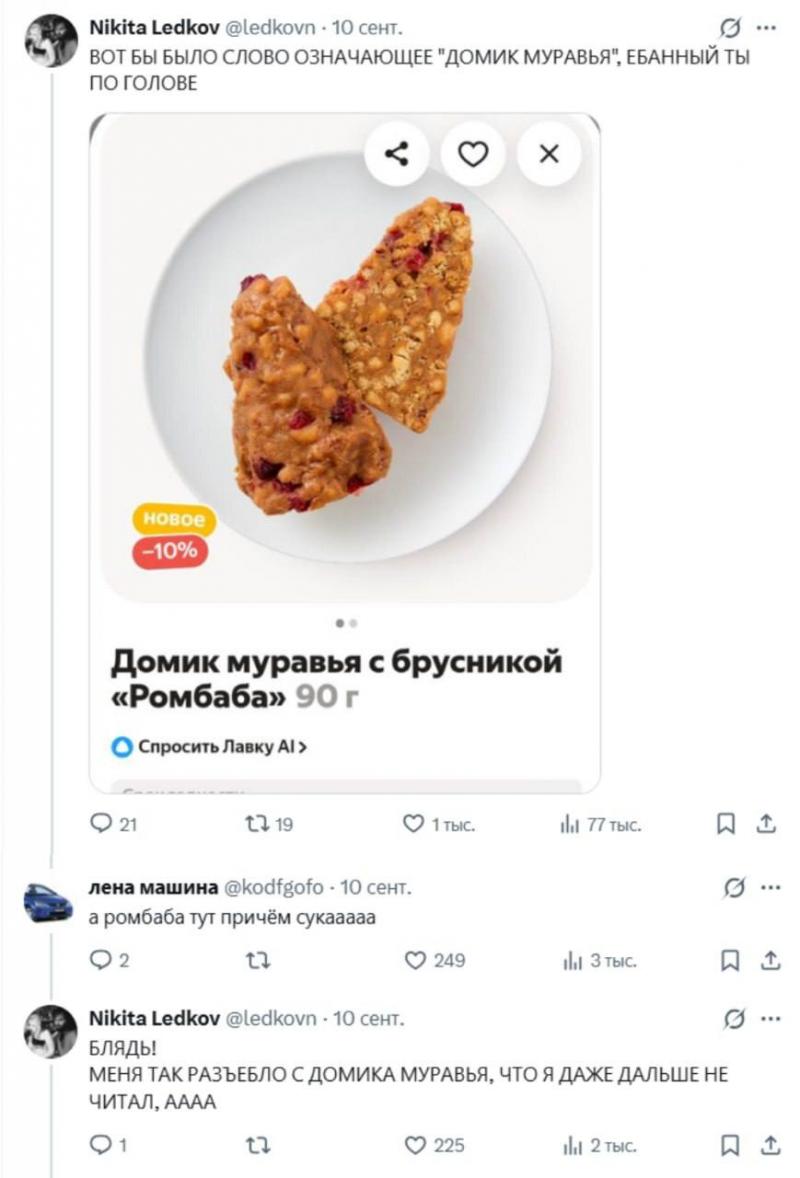The height and width of the screenshot is (1178, 800).
Task: Share Nikita Ledkov's first post
Action: coord(765,824)
